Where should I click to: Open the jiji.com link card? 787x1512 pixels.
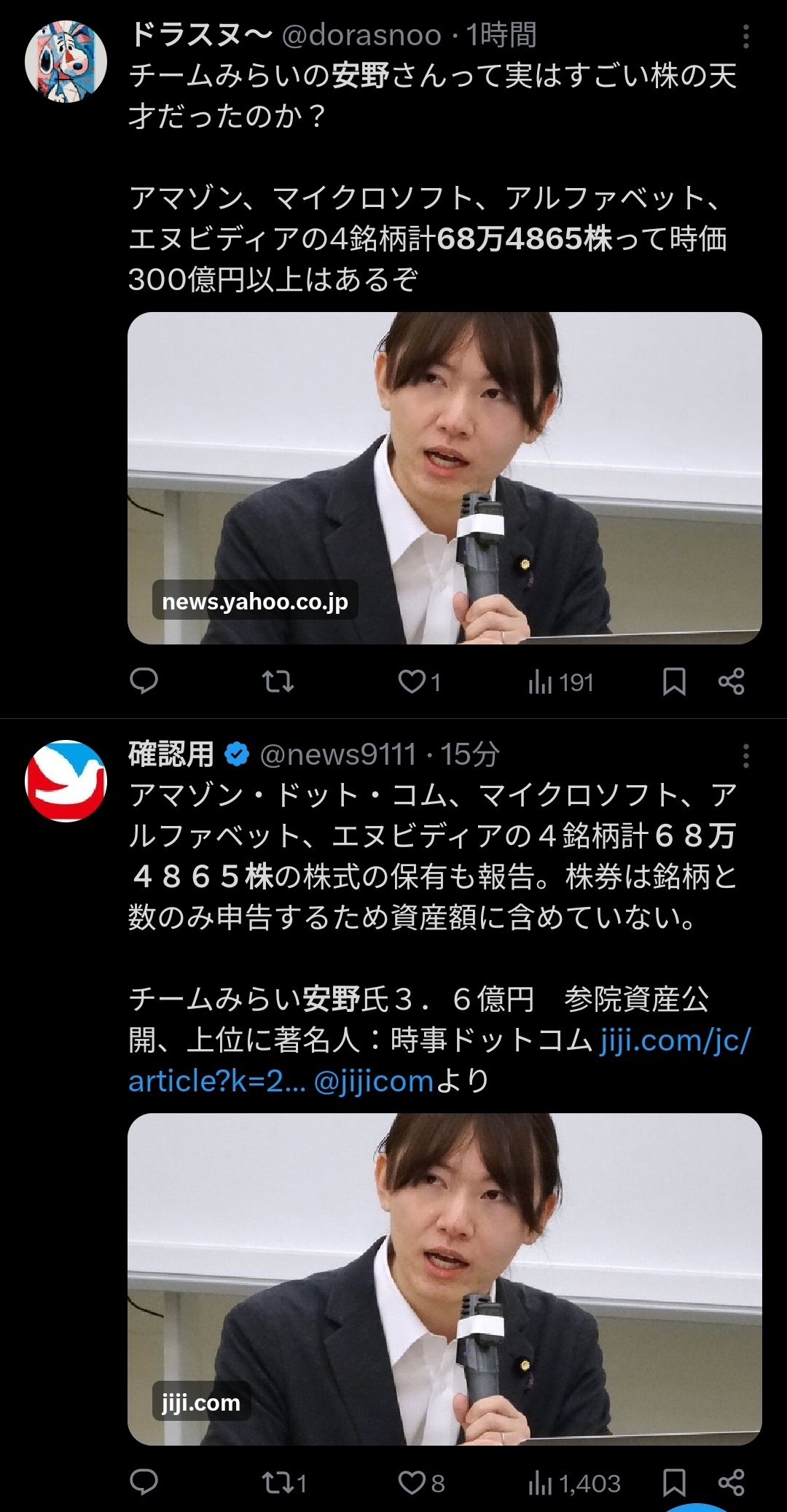445,1279
